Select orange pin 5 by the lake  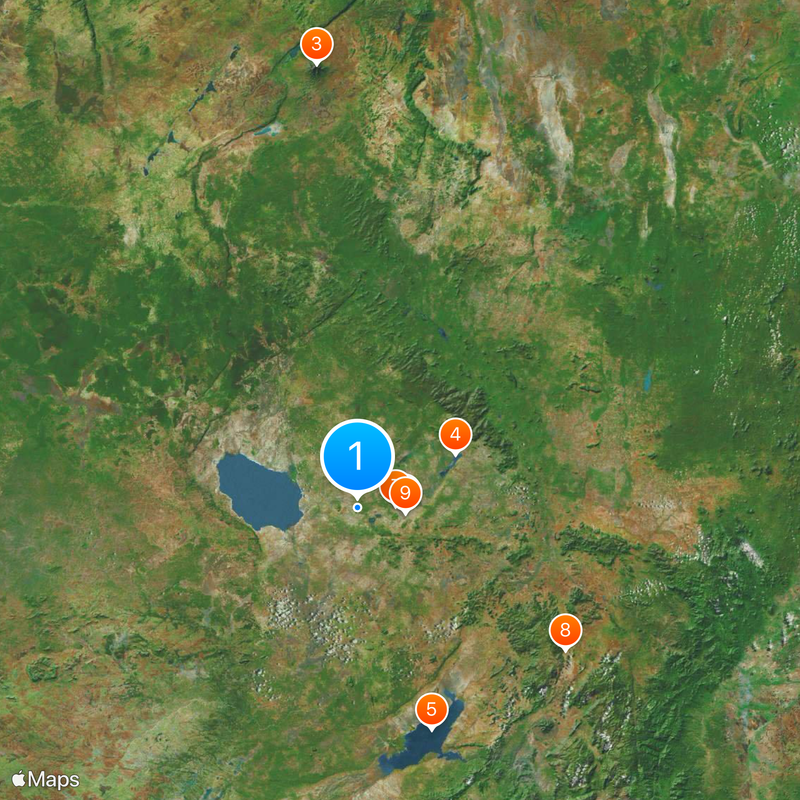[431, 710]
